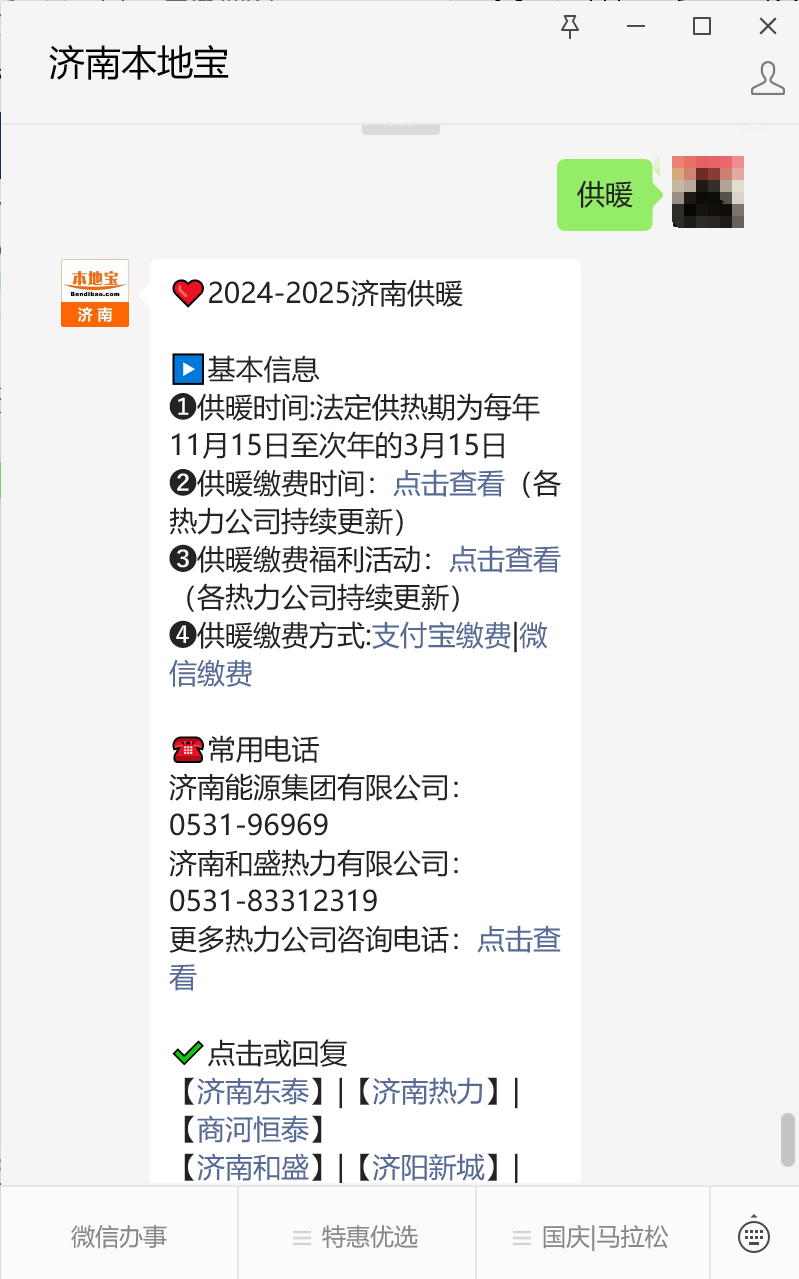Minimize the chat window
799x1279 pixels.
point(636,27)
